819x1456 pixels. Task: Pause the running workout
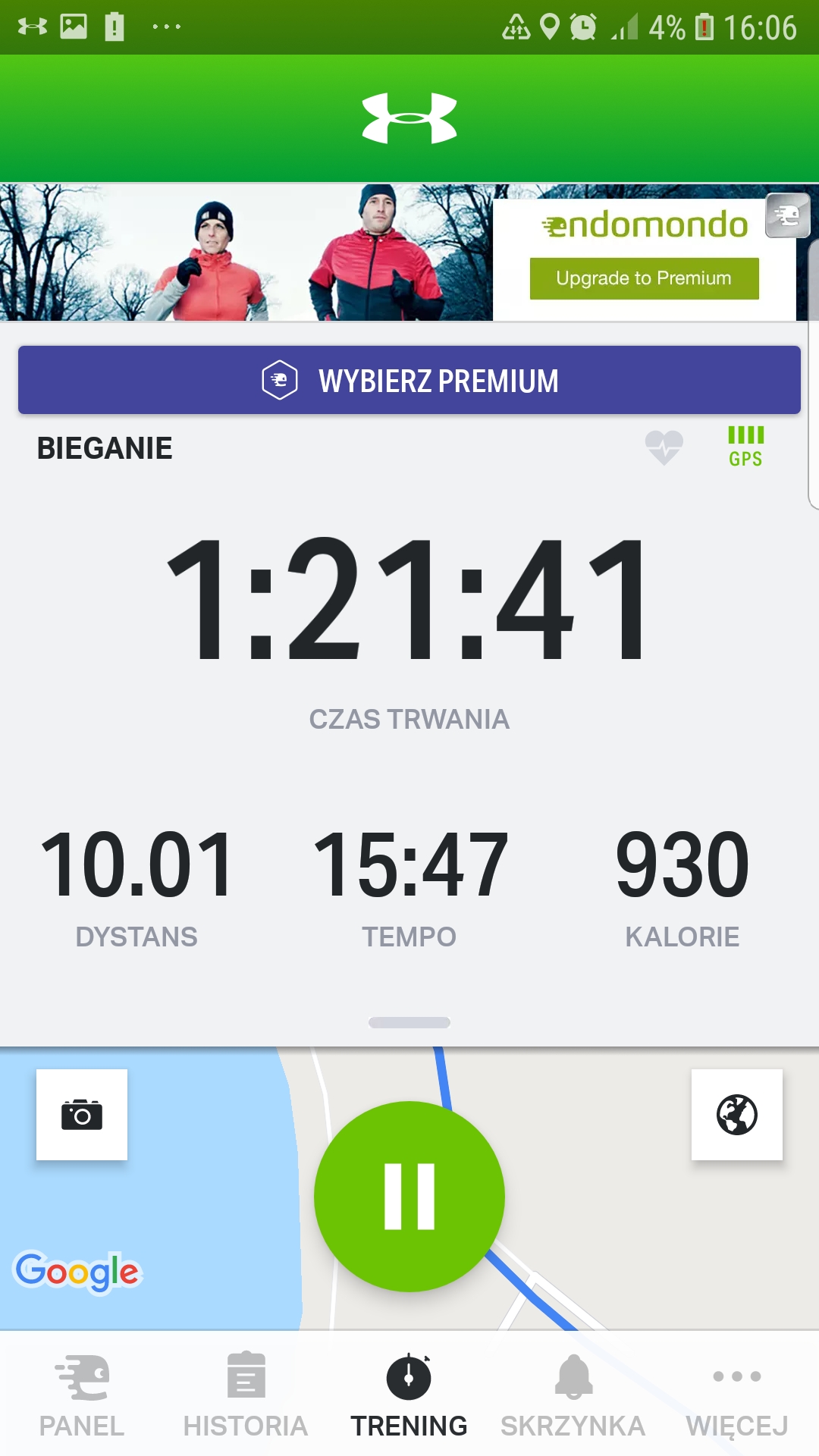409,1196
